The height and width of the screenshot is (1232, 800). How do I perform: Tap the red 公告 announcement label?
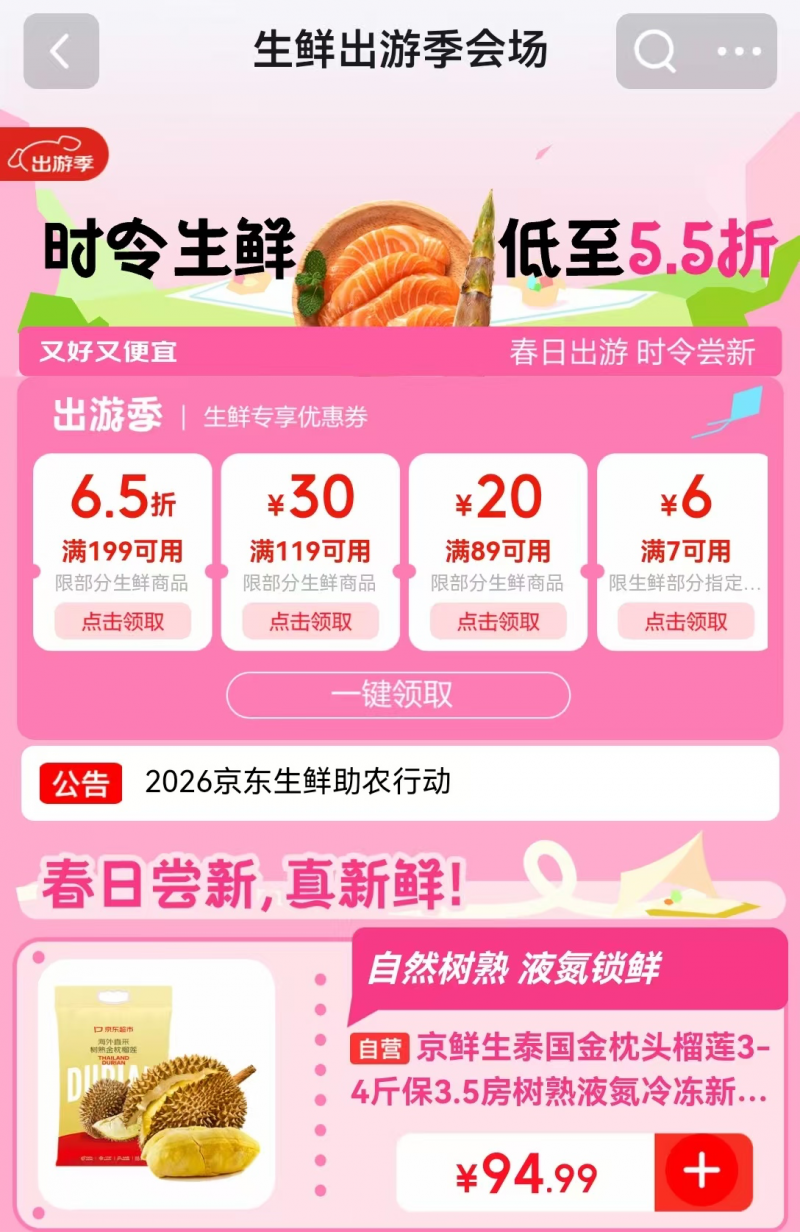tap(81, 783)
